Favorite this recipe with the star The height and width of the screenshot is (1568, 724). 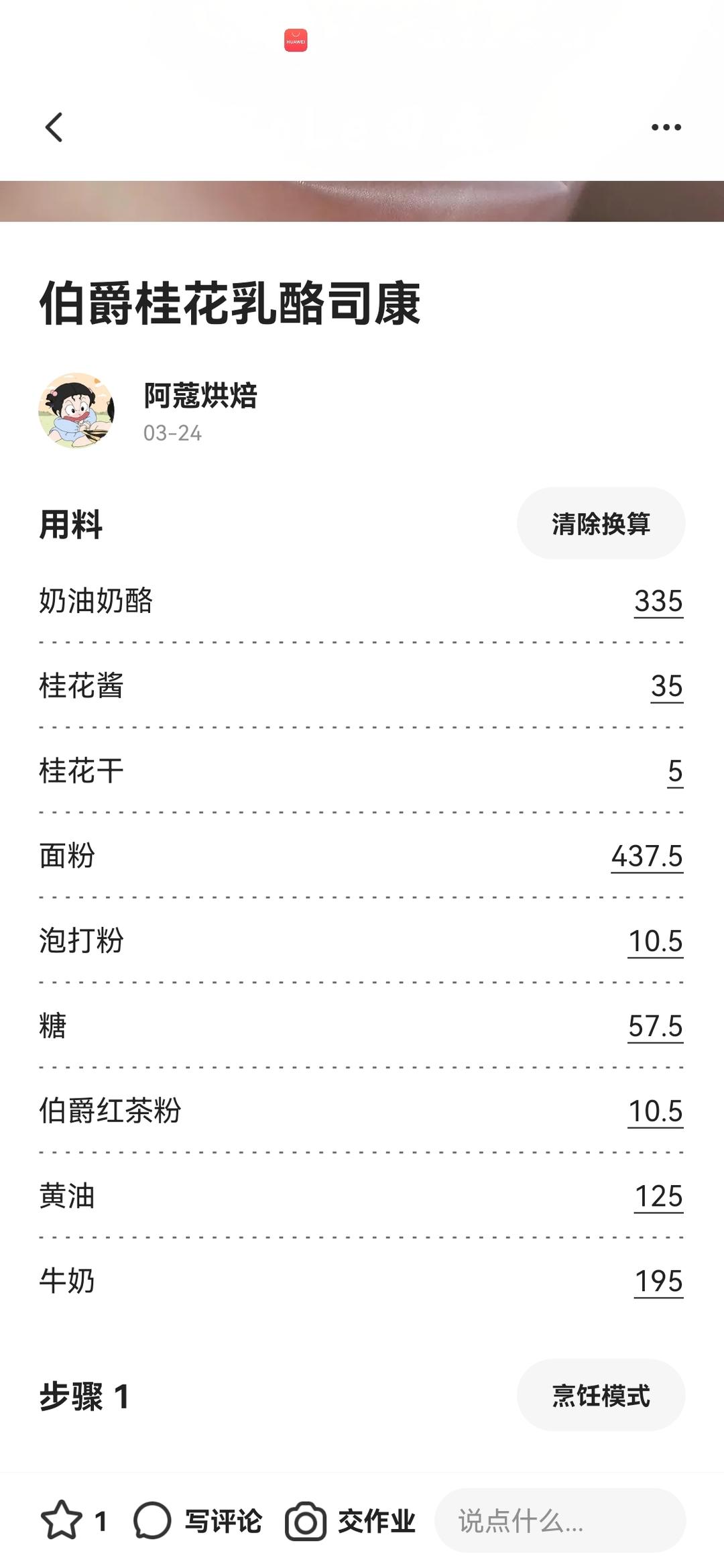[x=62, y=1520]
